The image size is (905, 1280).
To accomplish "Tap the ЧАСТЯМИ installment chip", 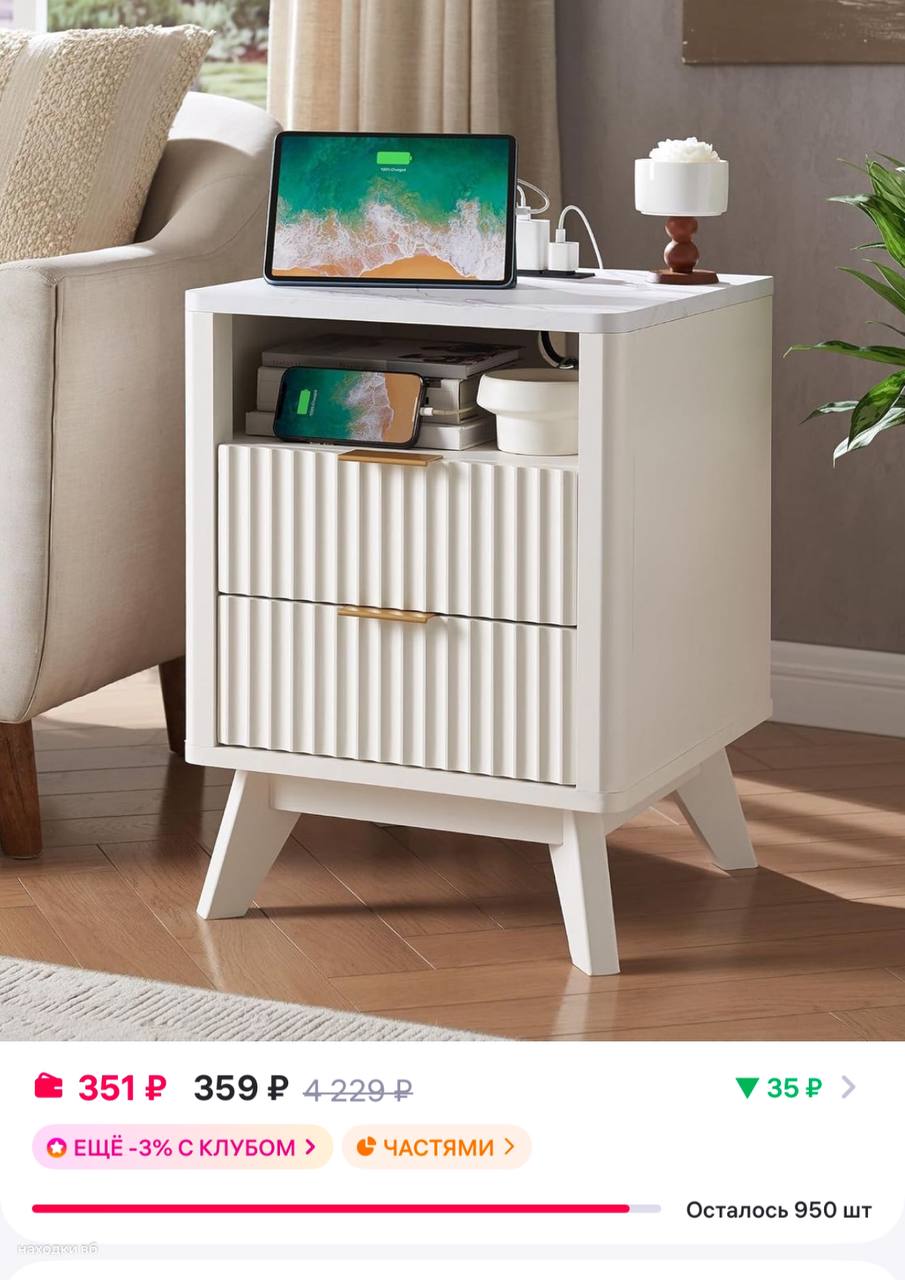I will [436, 1147].
